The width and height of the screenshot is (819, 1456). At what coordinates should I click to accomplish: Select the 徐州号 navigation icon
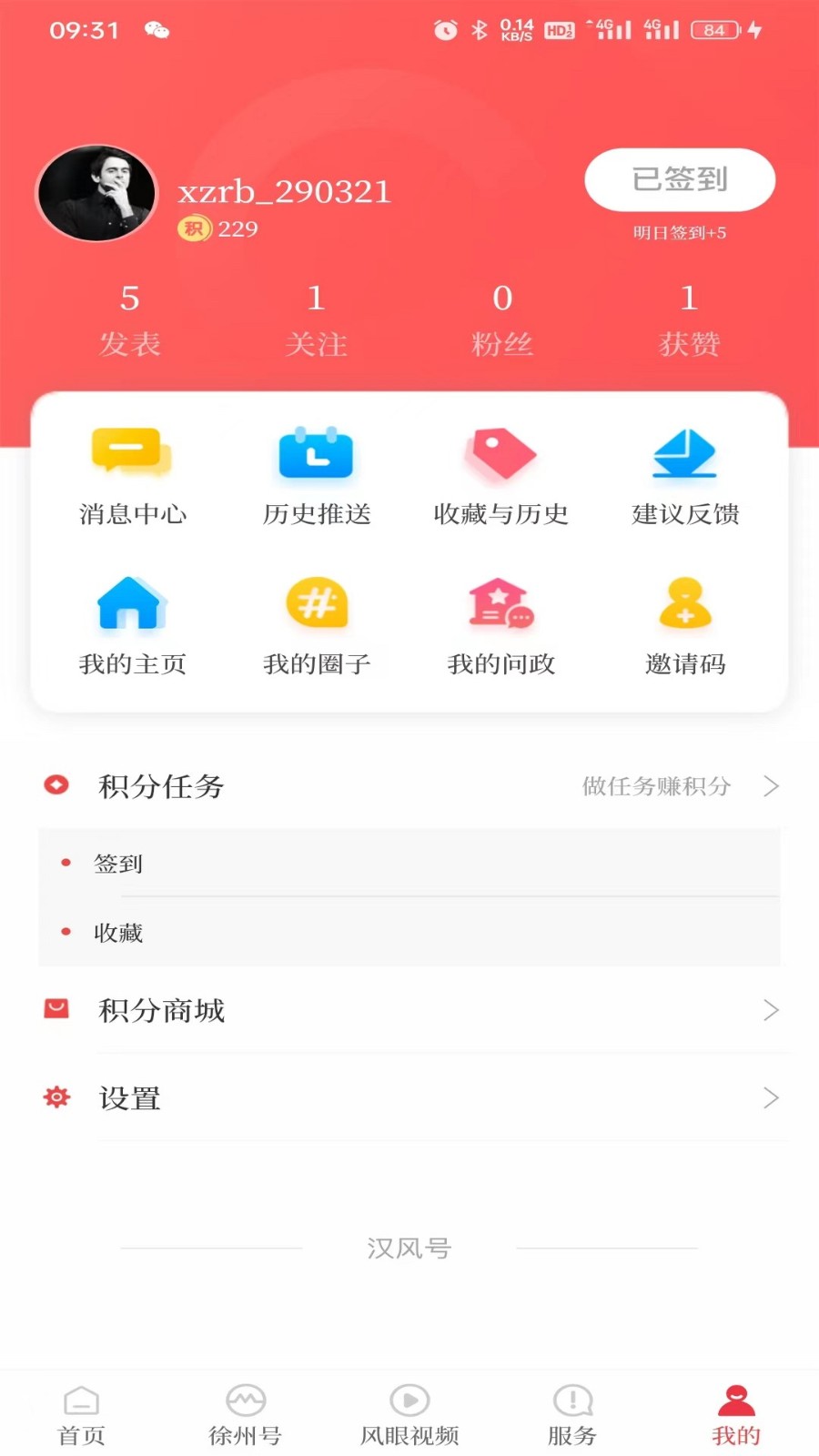(245, 1409)
